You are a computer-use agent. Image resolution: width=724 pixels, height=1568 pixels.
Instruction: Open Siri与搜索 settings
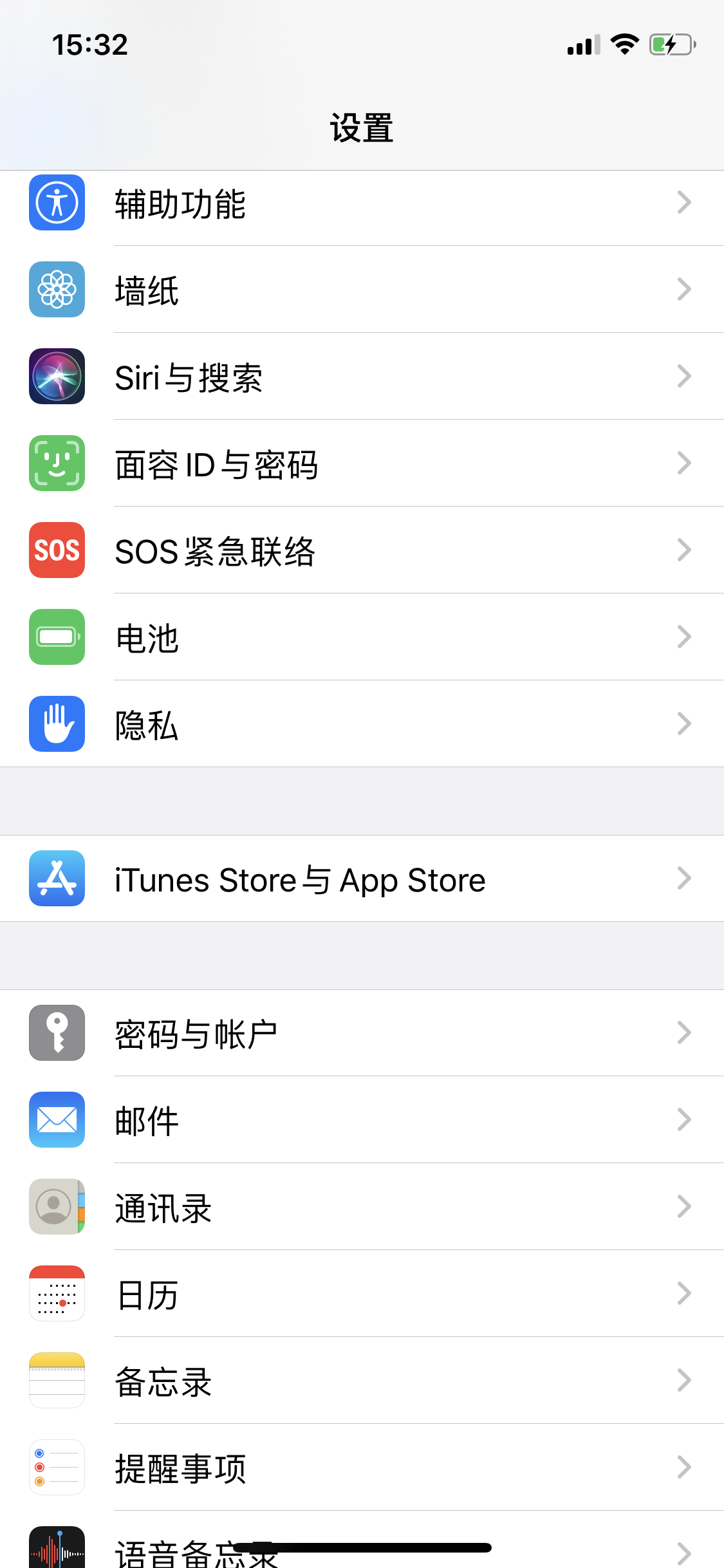(x=360, y=377)
